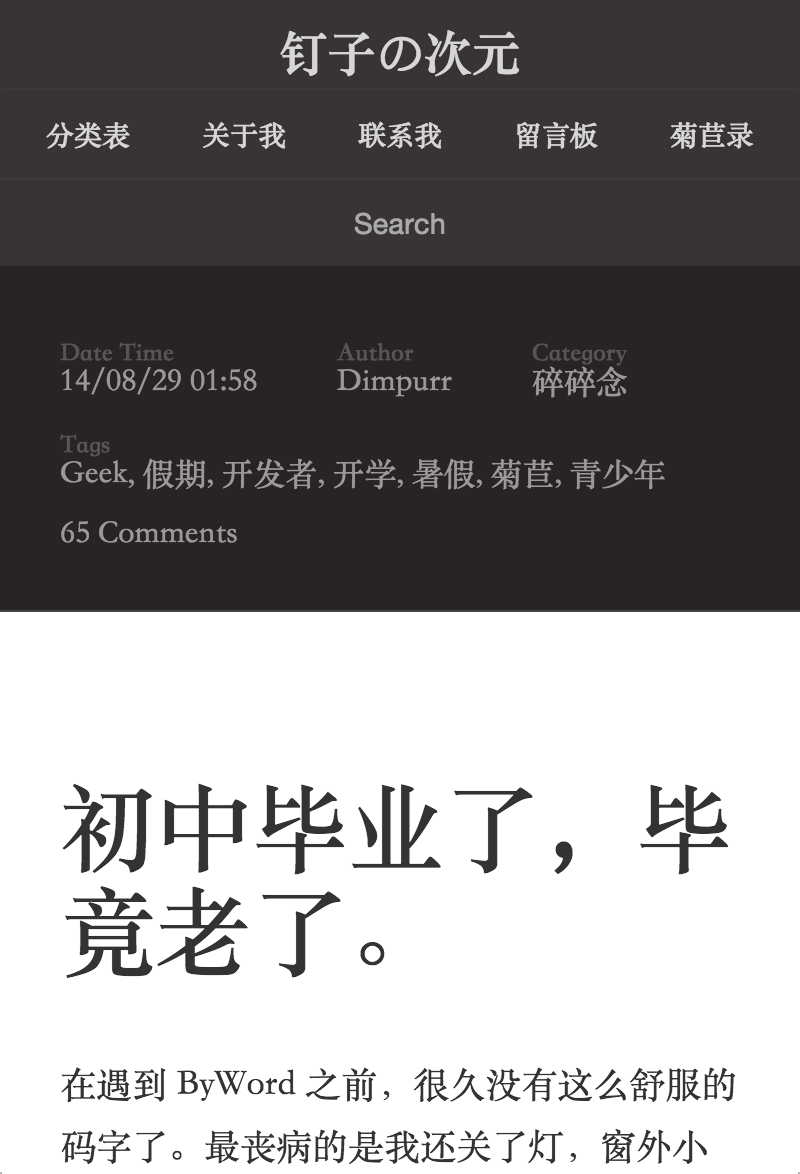Switch to 联系我 page

[x=399, y=135]
